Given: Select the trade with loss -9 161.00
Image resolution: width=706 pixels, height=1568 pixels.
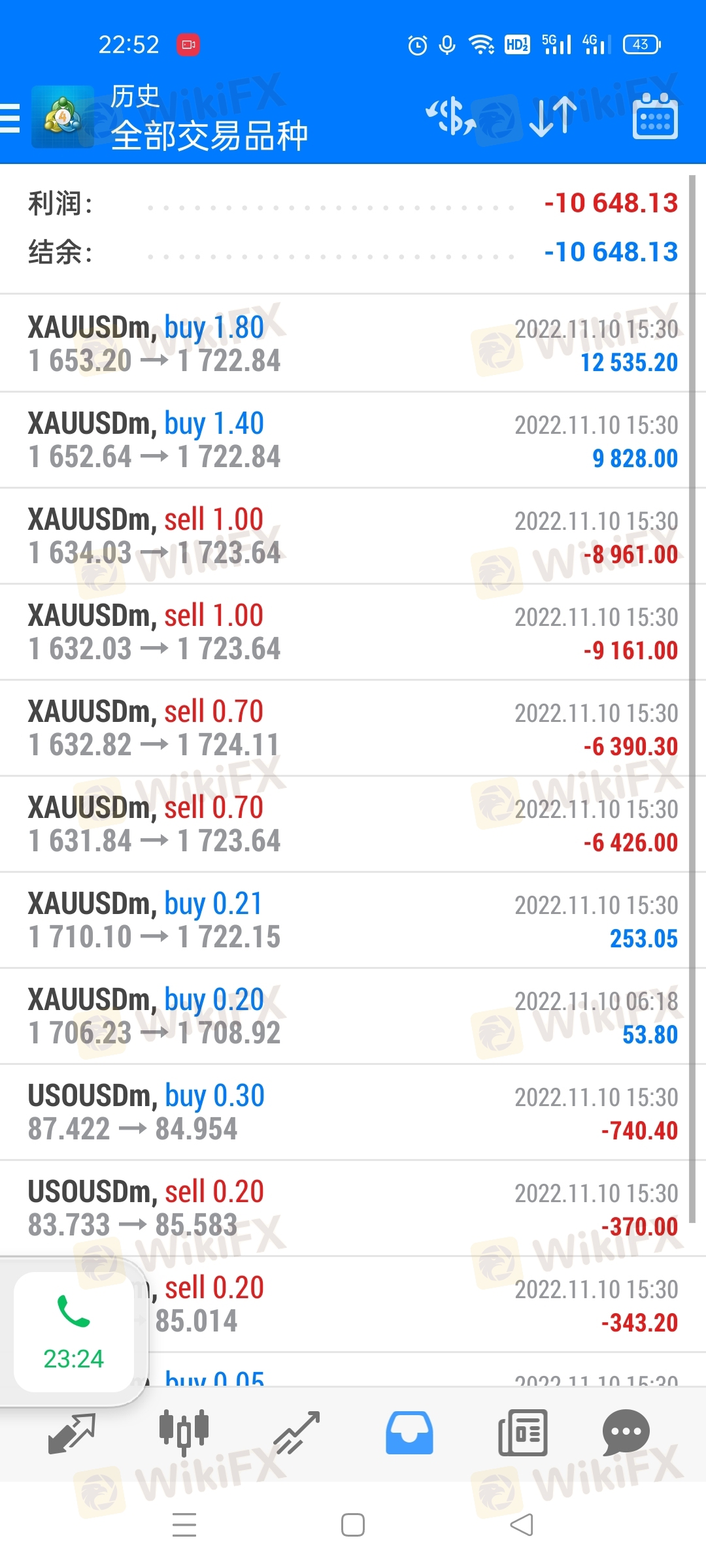Looking at the screenshot, I should 353,632.
